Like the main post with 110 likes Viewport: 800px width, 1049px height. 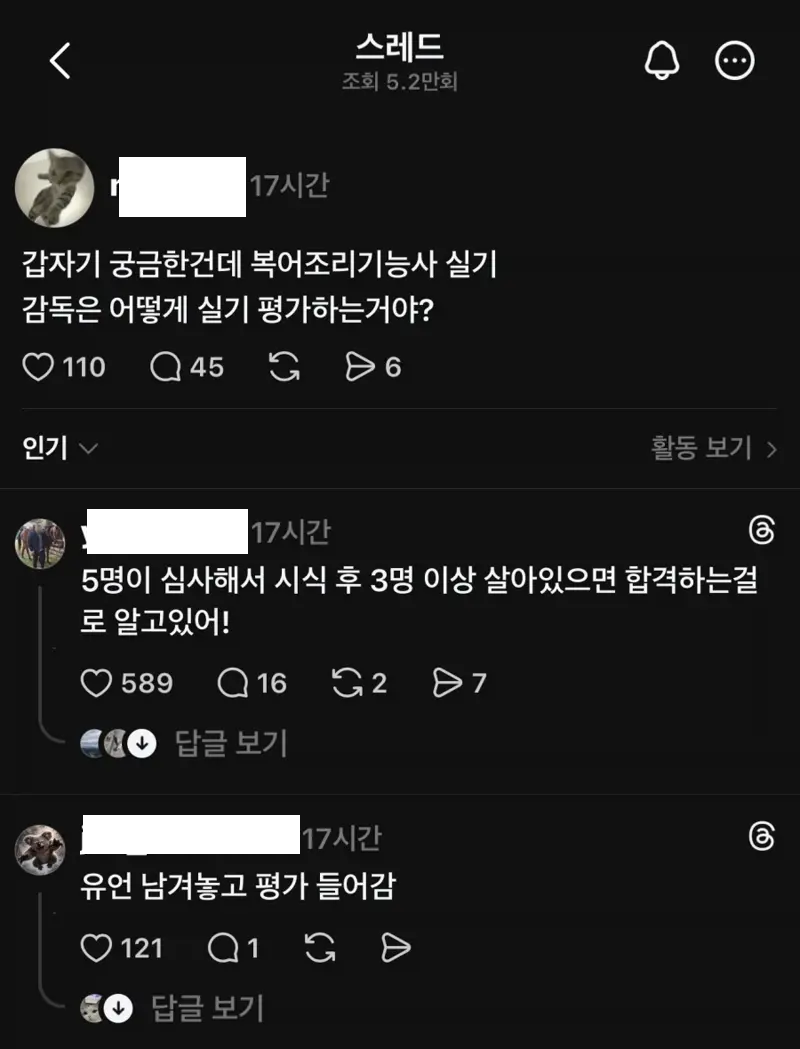[38, 368]
